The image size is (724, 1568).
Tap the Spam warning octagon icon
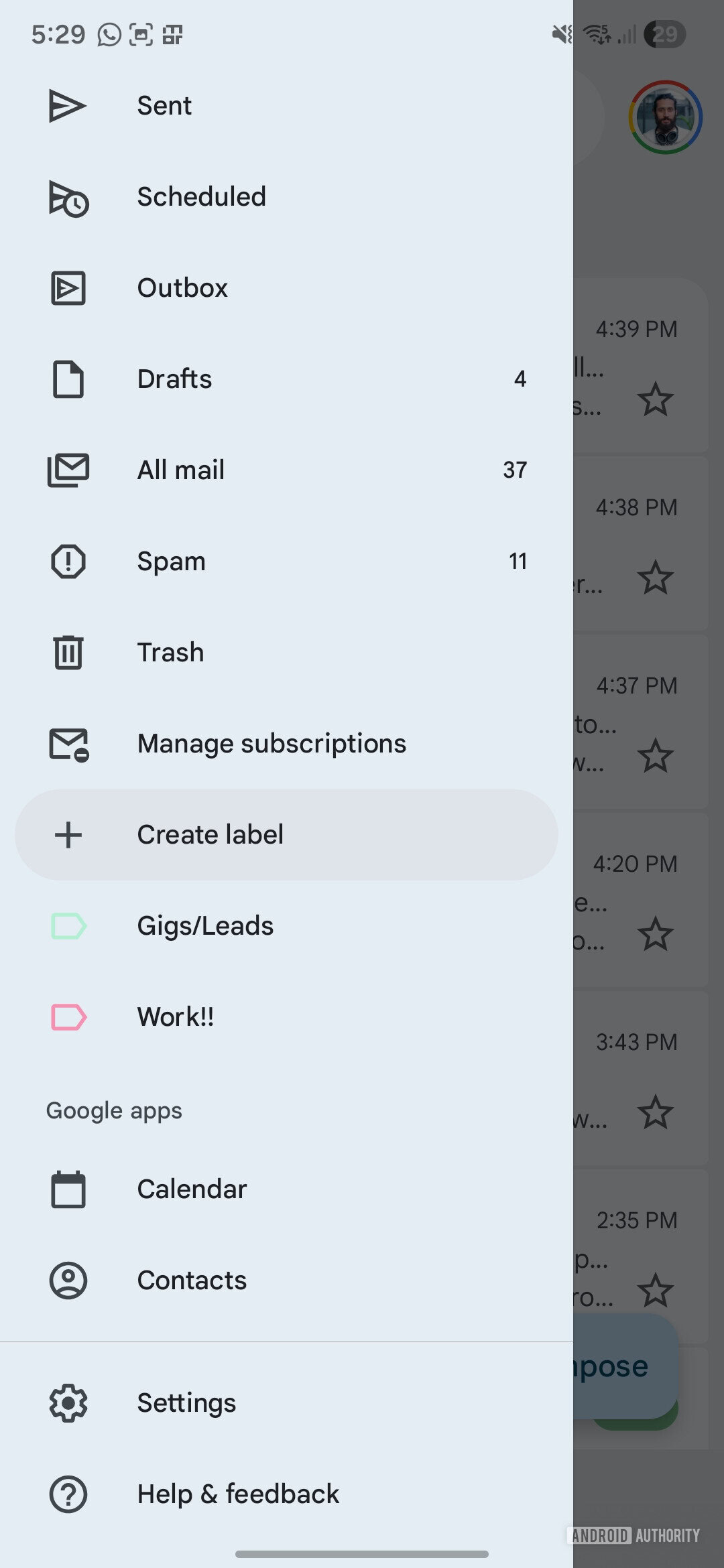coord(68,561)
